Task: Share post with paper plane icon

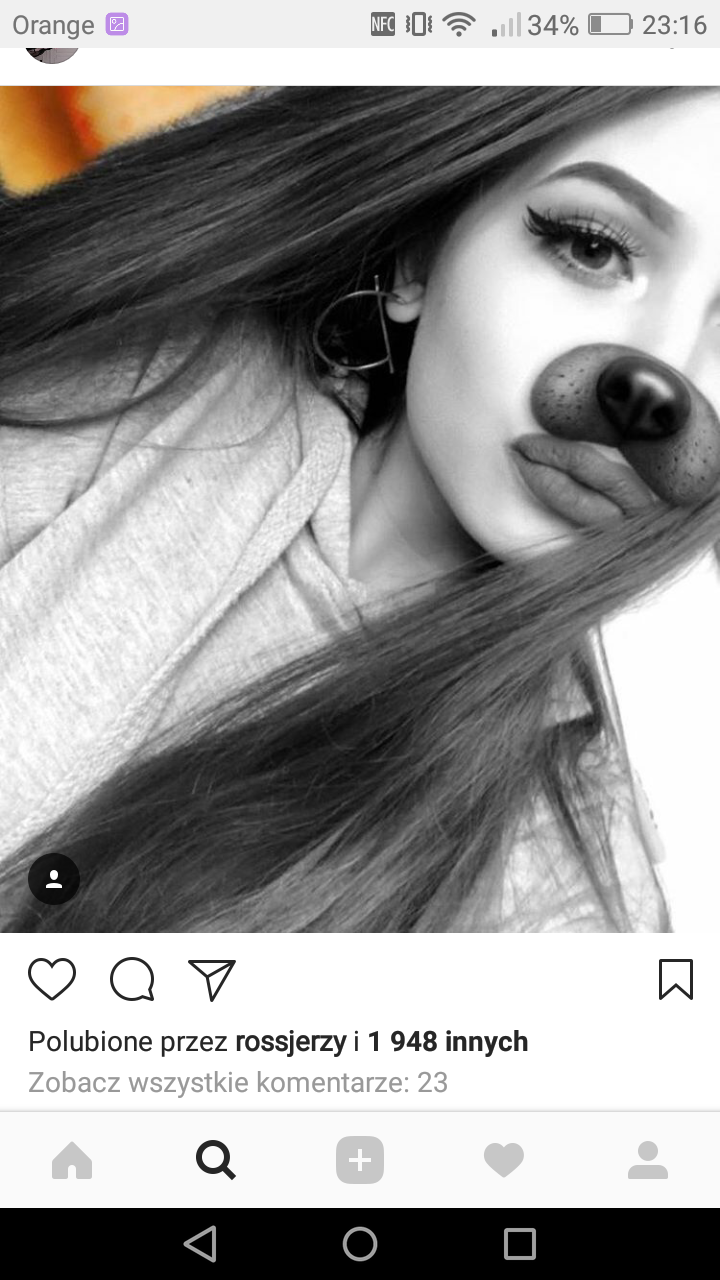Action: click(212, 979)
